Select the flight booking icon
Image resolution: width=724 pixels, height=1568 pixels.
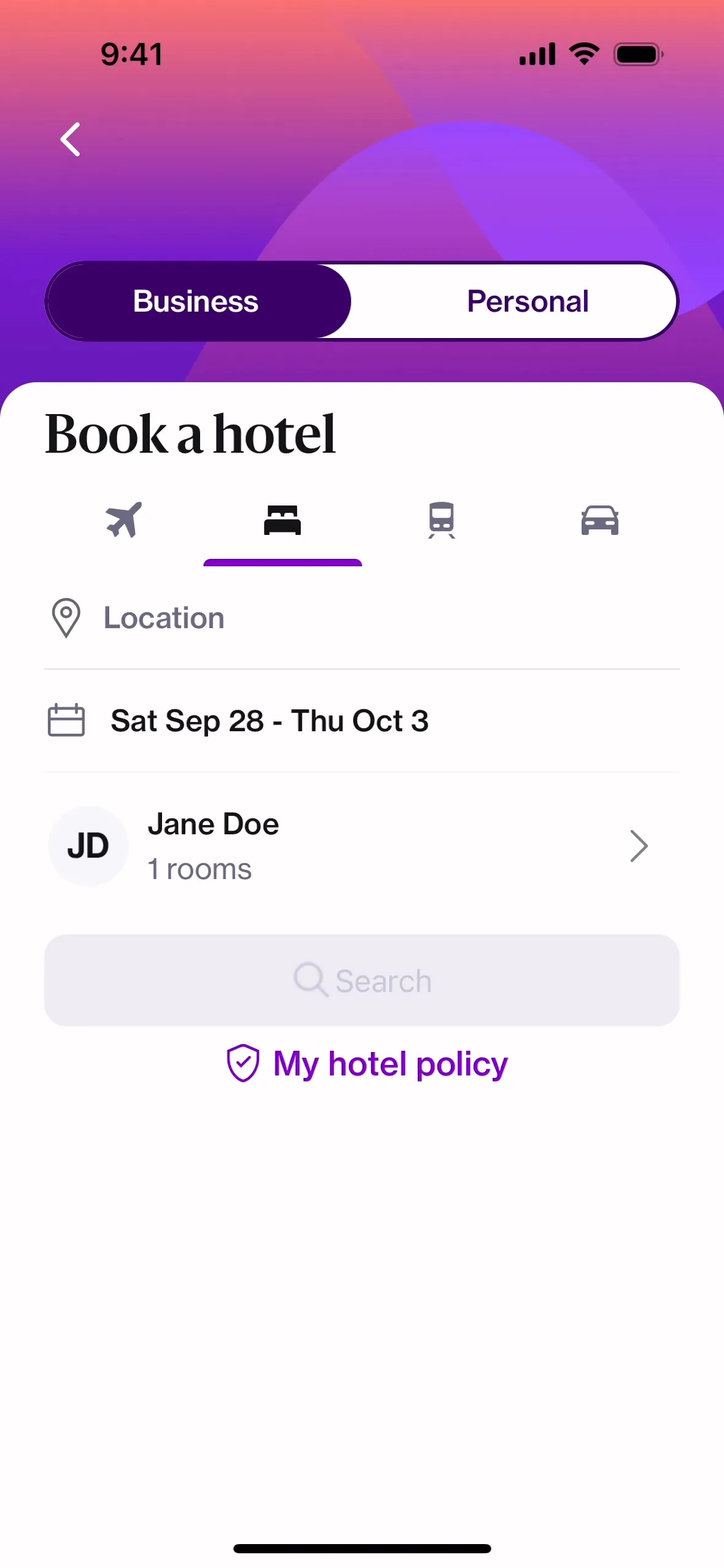click(x=124, y=520)
